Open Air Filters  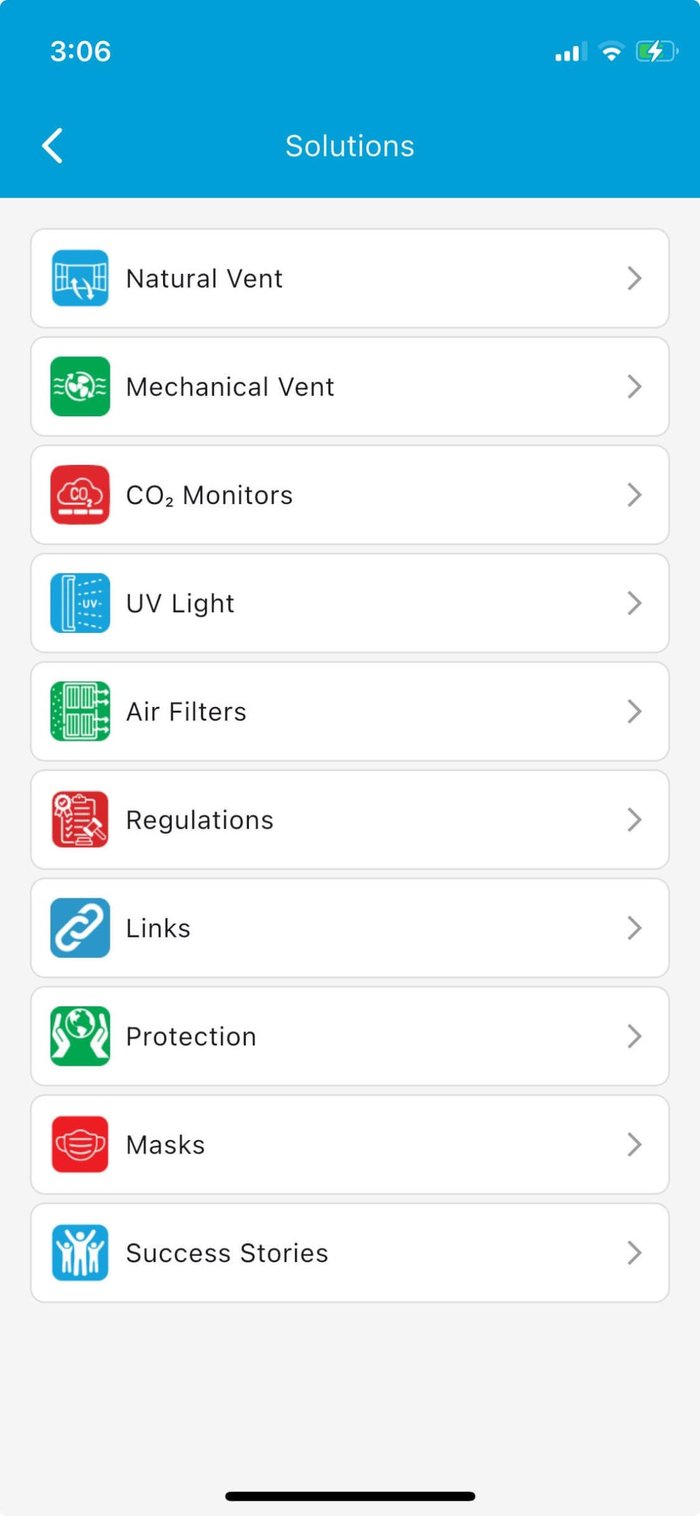[x=350, y=711]
